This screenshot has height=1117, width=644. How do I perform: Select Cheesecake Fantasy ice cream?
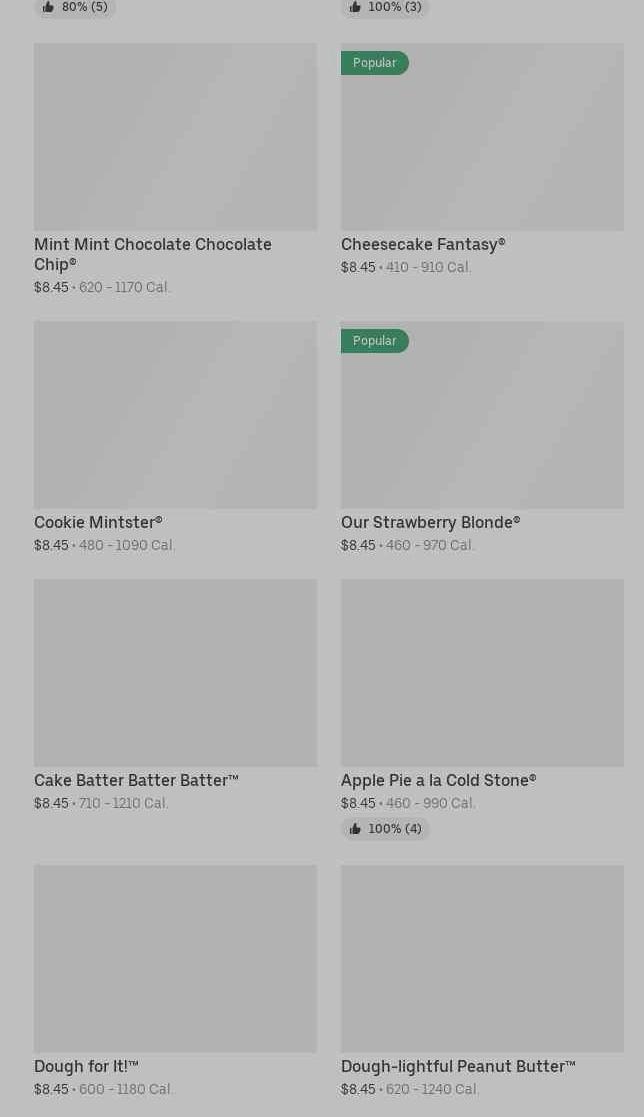click(482, 160)
